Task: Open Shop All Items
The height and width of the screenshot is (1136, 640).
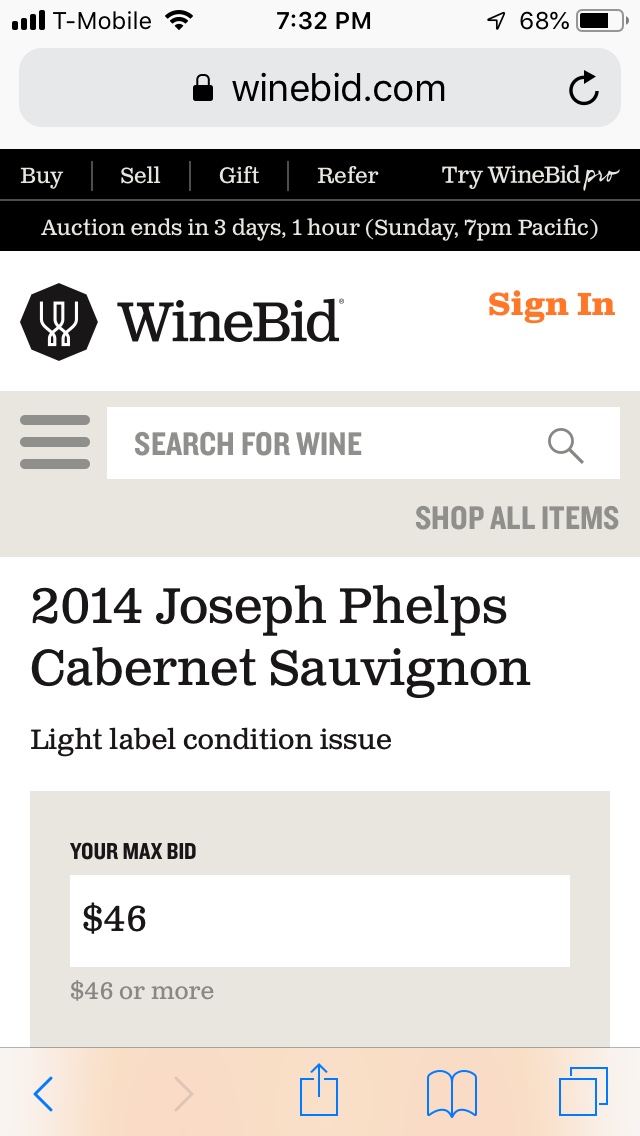Action: tap(517, 518)
